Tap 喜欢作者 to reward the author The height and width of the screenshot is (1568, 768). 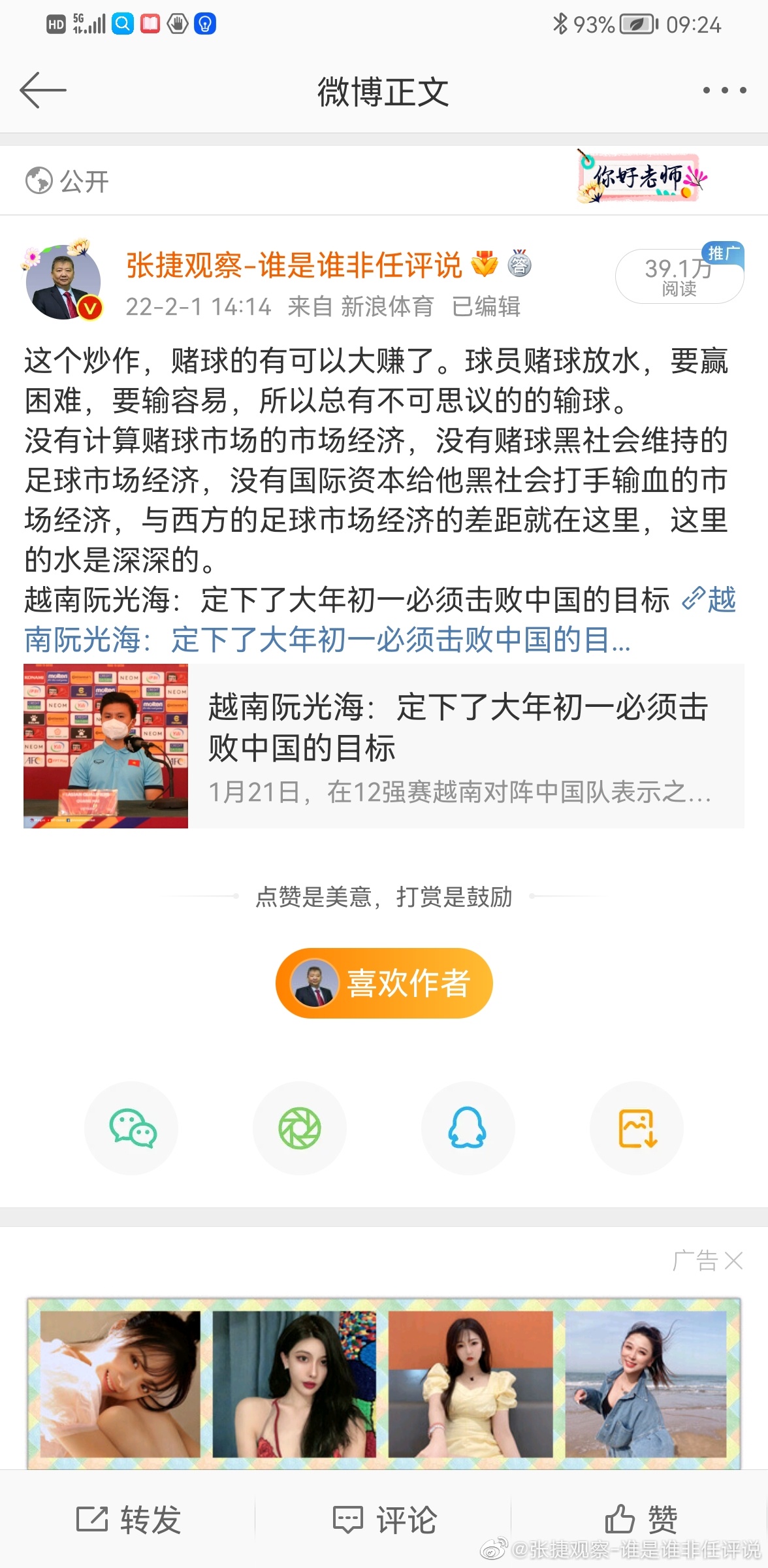384,983
